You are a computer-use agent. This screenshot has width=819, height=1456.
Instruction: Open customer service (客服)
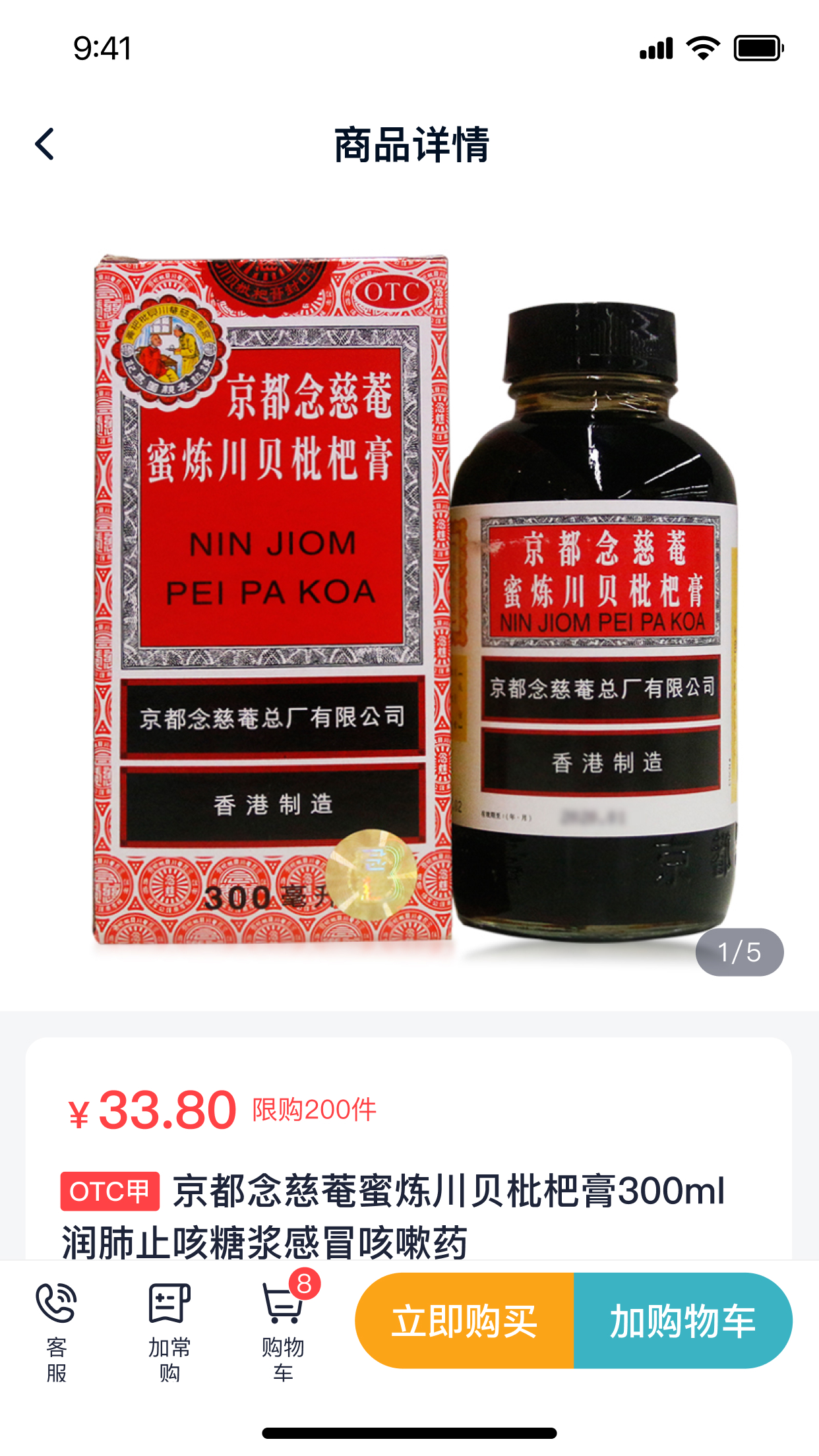(56, 1331)
